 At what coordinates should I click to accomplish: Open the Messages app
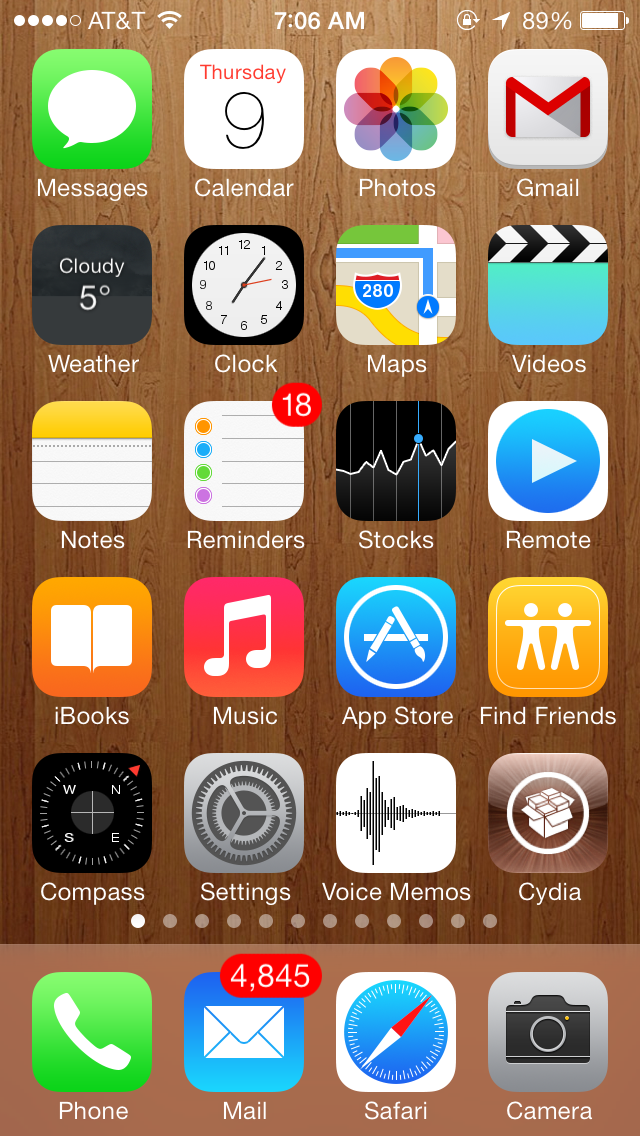[x=92, y=110]
